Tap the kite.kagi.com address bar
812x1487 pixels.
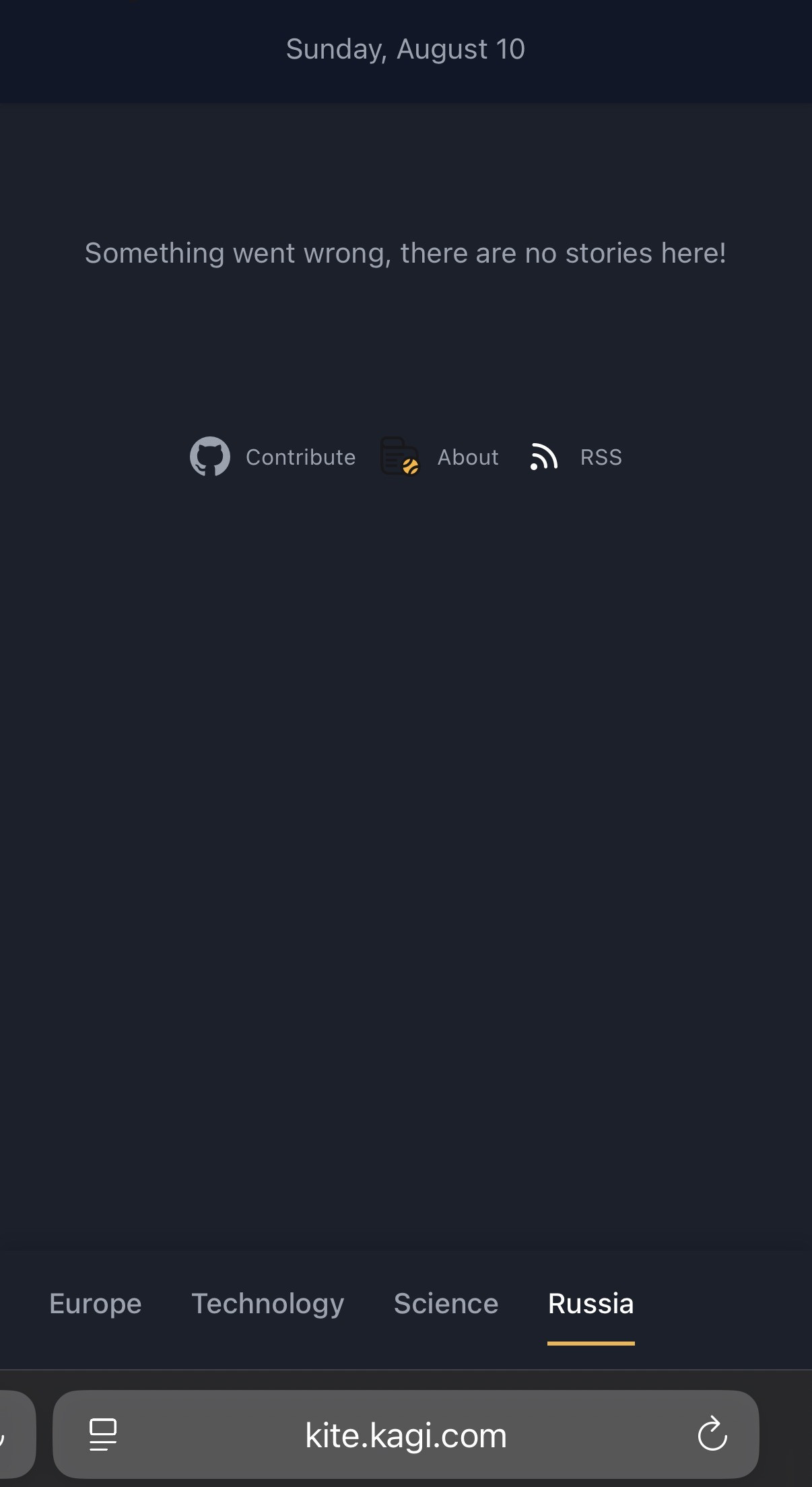tap(405, 1435)
